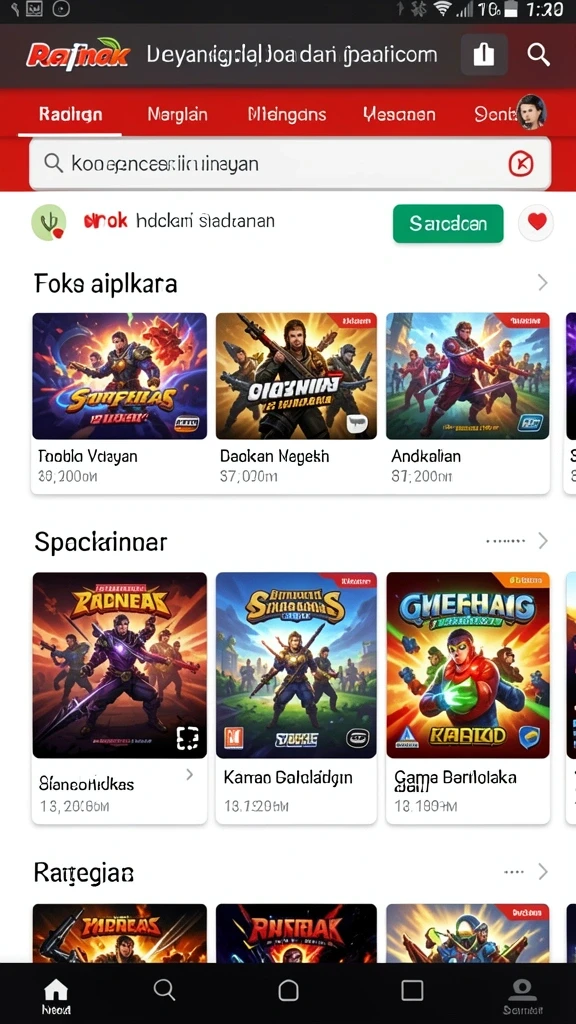Viewport: 576px width, 1024px height.
Task: Go to Home in bottom navigation
Action: coord(56,997)
